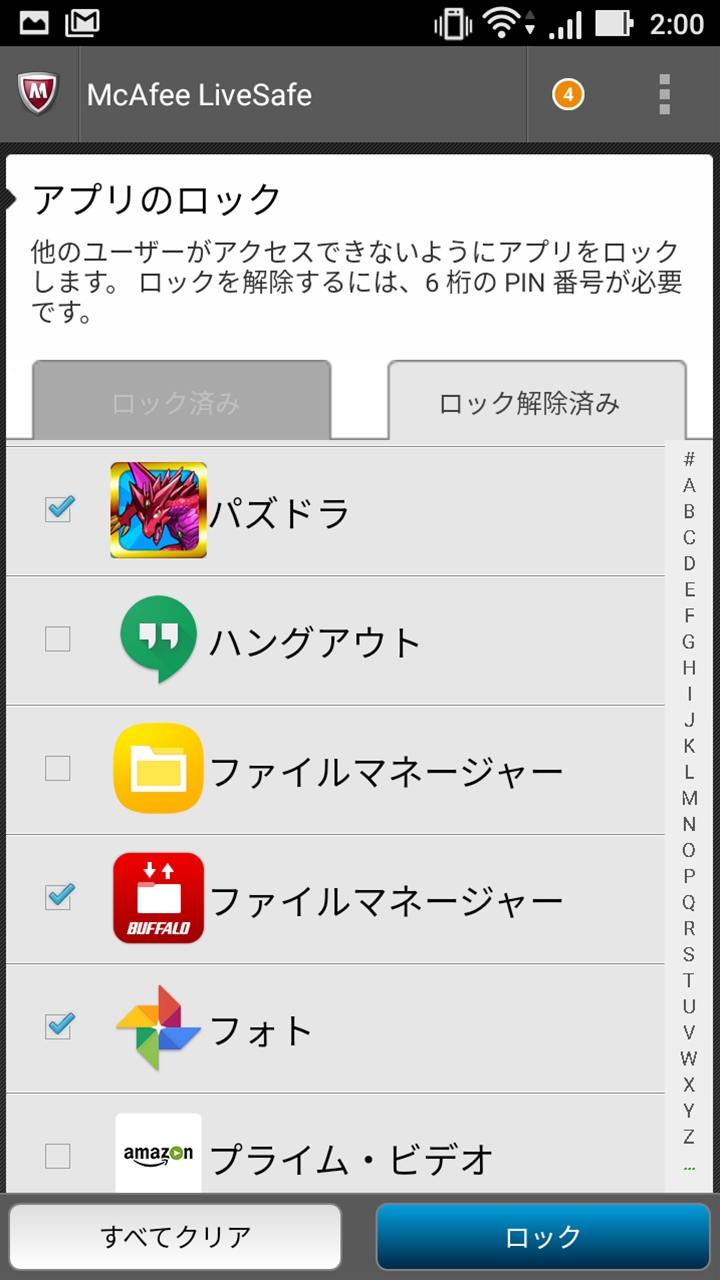The image size is (720, 1280).
Task: Open the overflow menu
Action: (664, 95)
